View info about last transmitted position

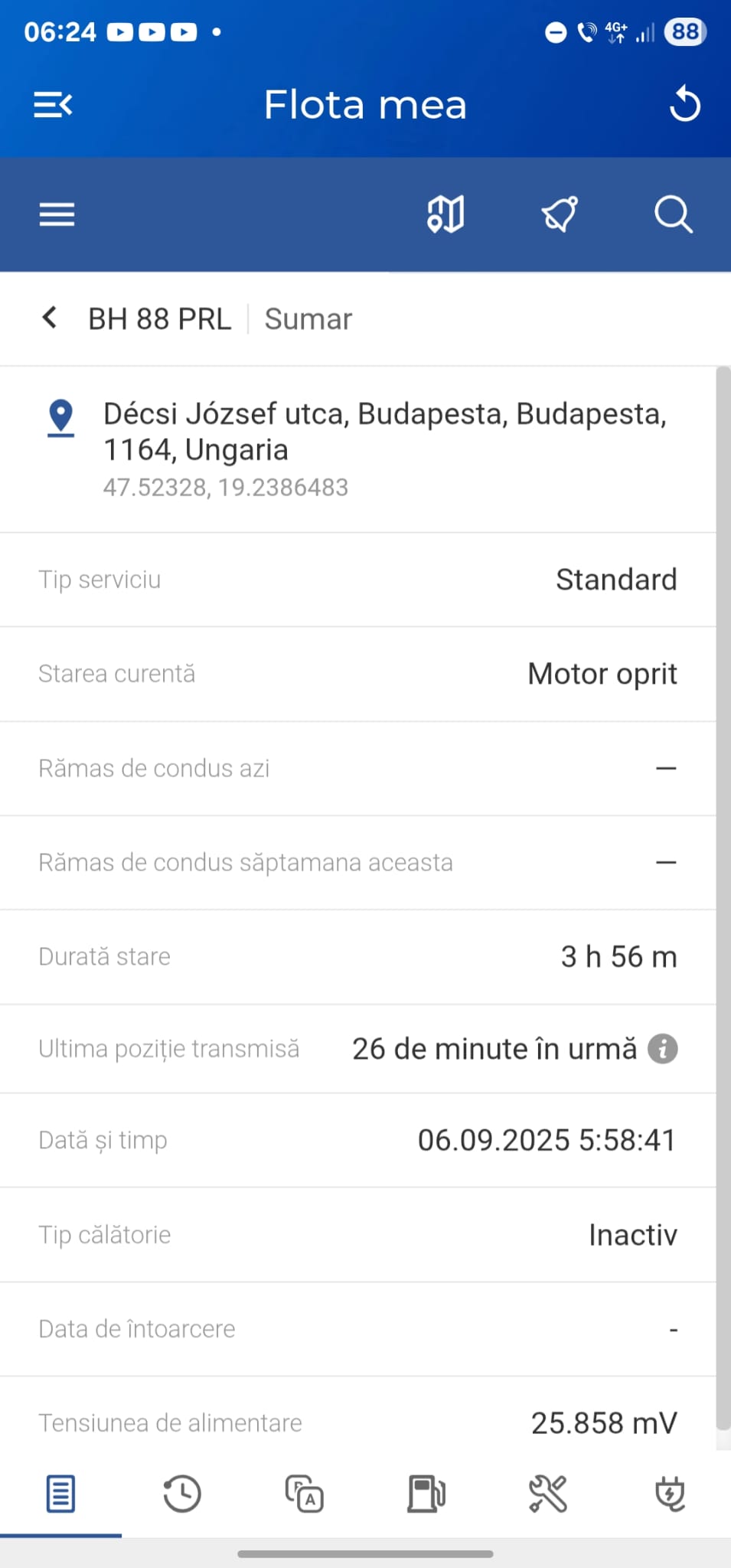click(663, 1049)
